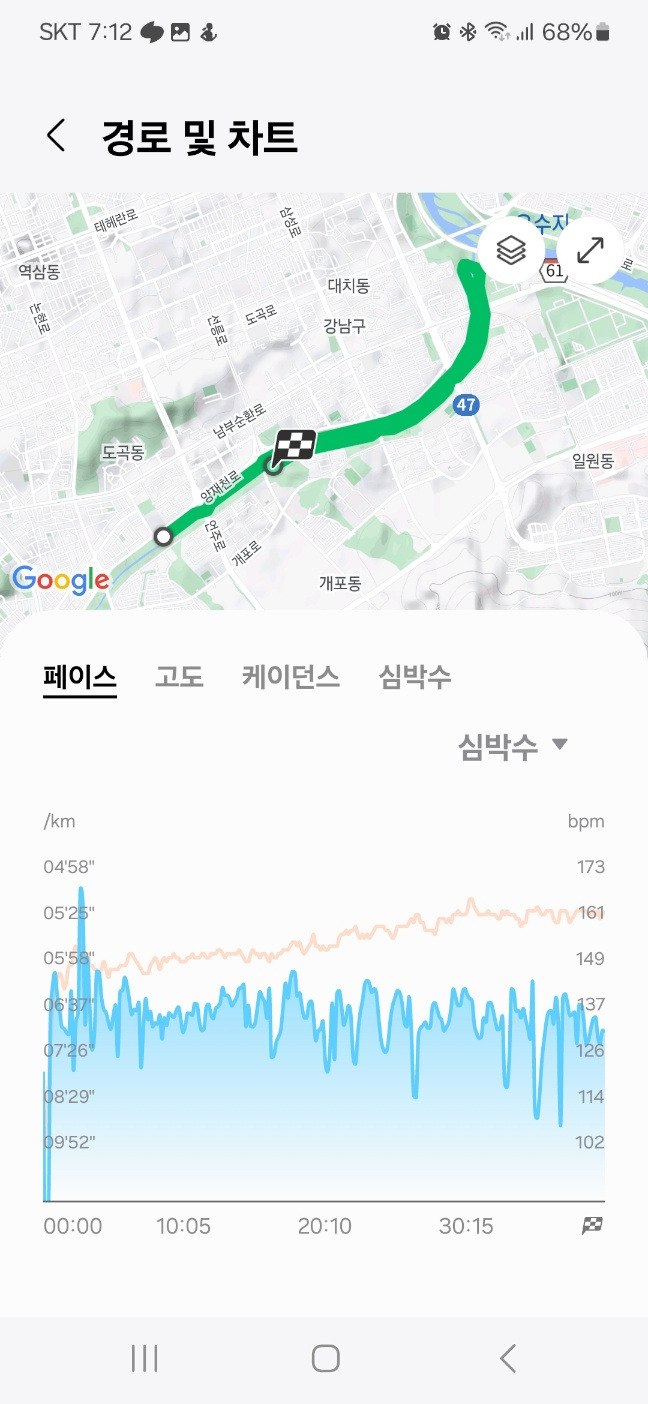The width and height of the screenshot is (648, 1404).
Task: Open the map layers button
Action: 511,250
